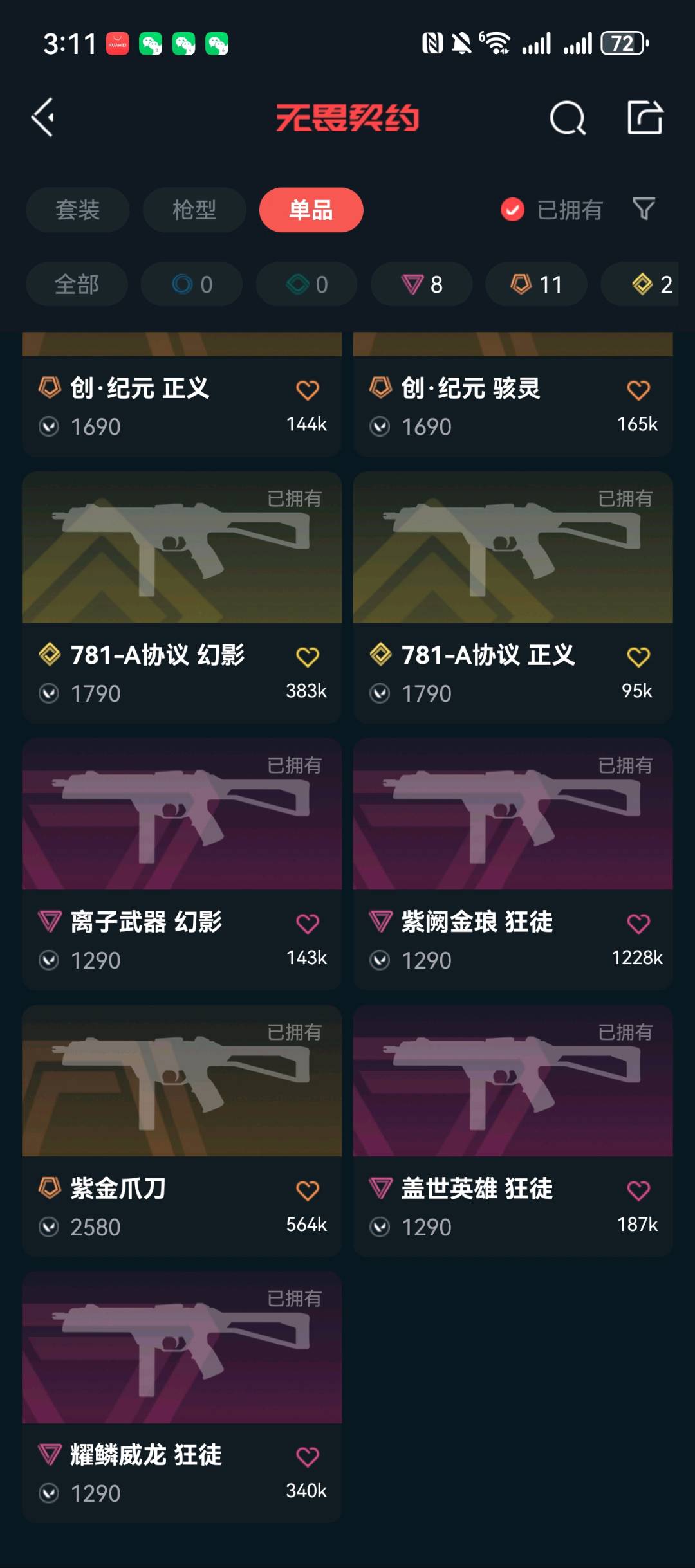Like the 紫阙金琅 狂徒 skin
Viewport: 695px width, 1568px height.
pyautogui.click(x=638, y=924)
